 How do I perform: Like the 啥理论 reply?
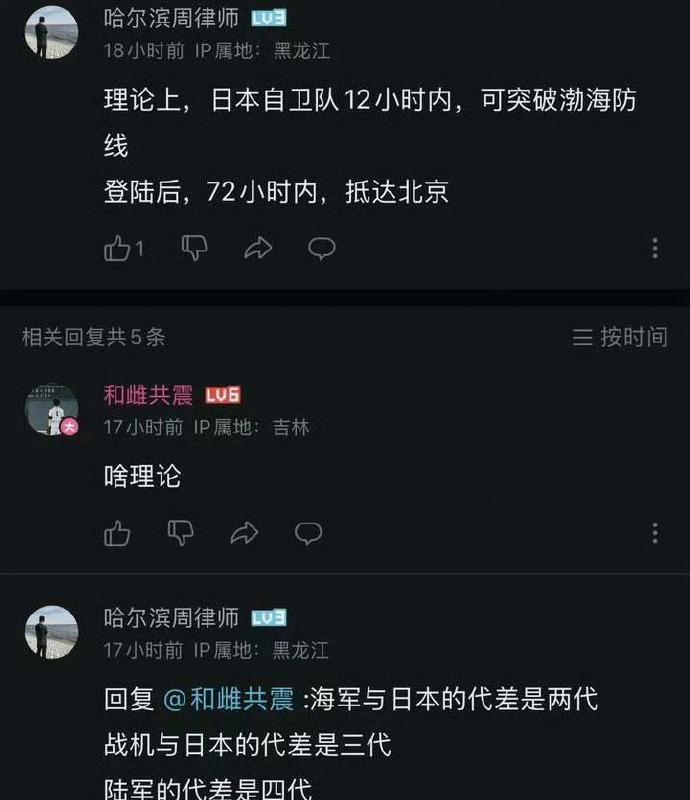pyautogui.click(x=118, y=534)
